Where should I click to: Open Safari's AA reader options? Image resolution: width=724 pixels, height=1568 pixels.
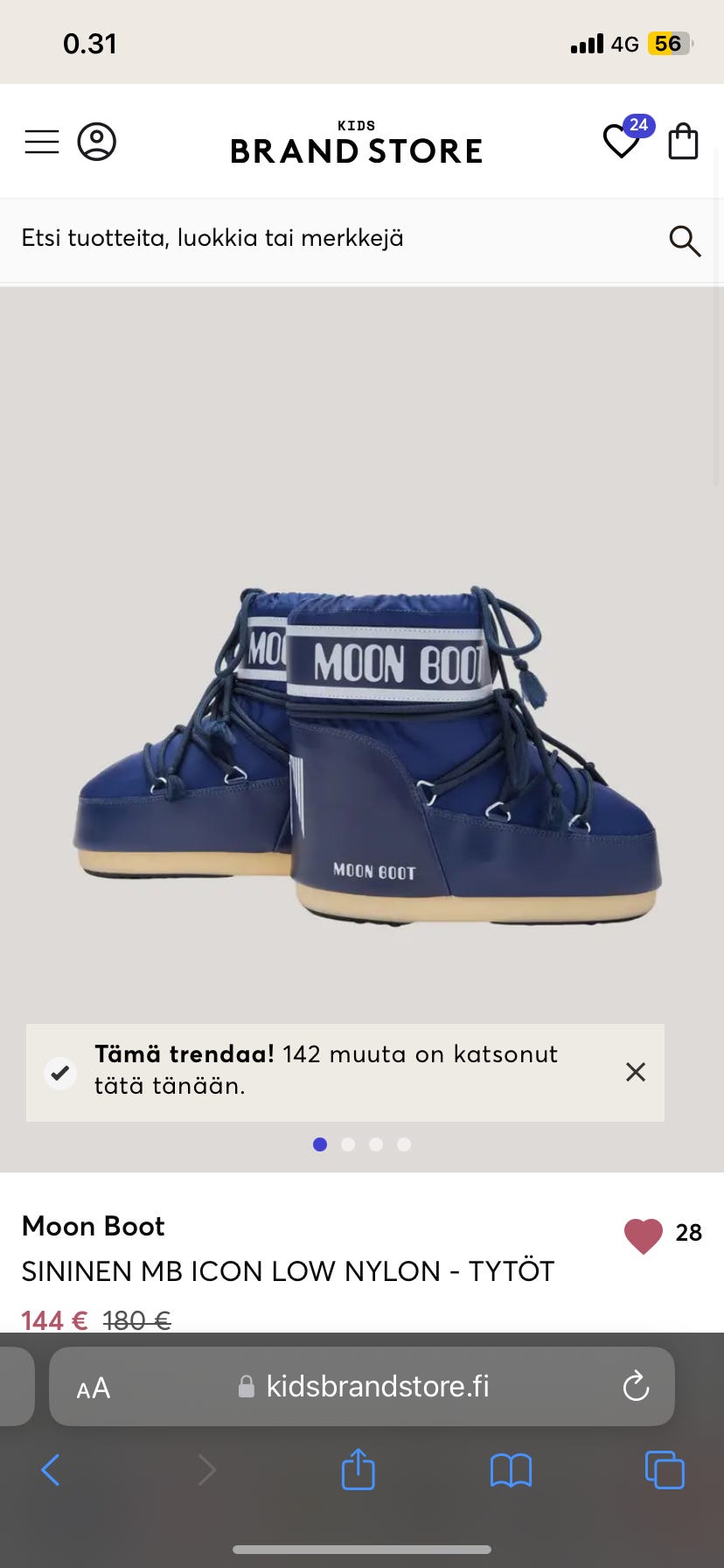pyautogui.click(x=94, y=1388)
